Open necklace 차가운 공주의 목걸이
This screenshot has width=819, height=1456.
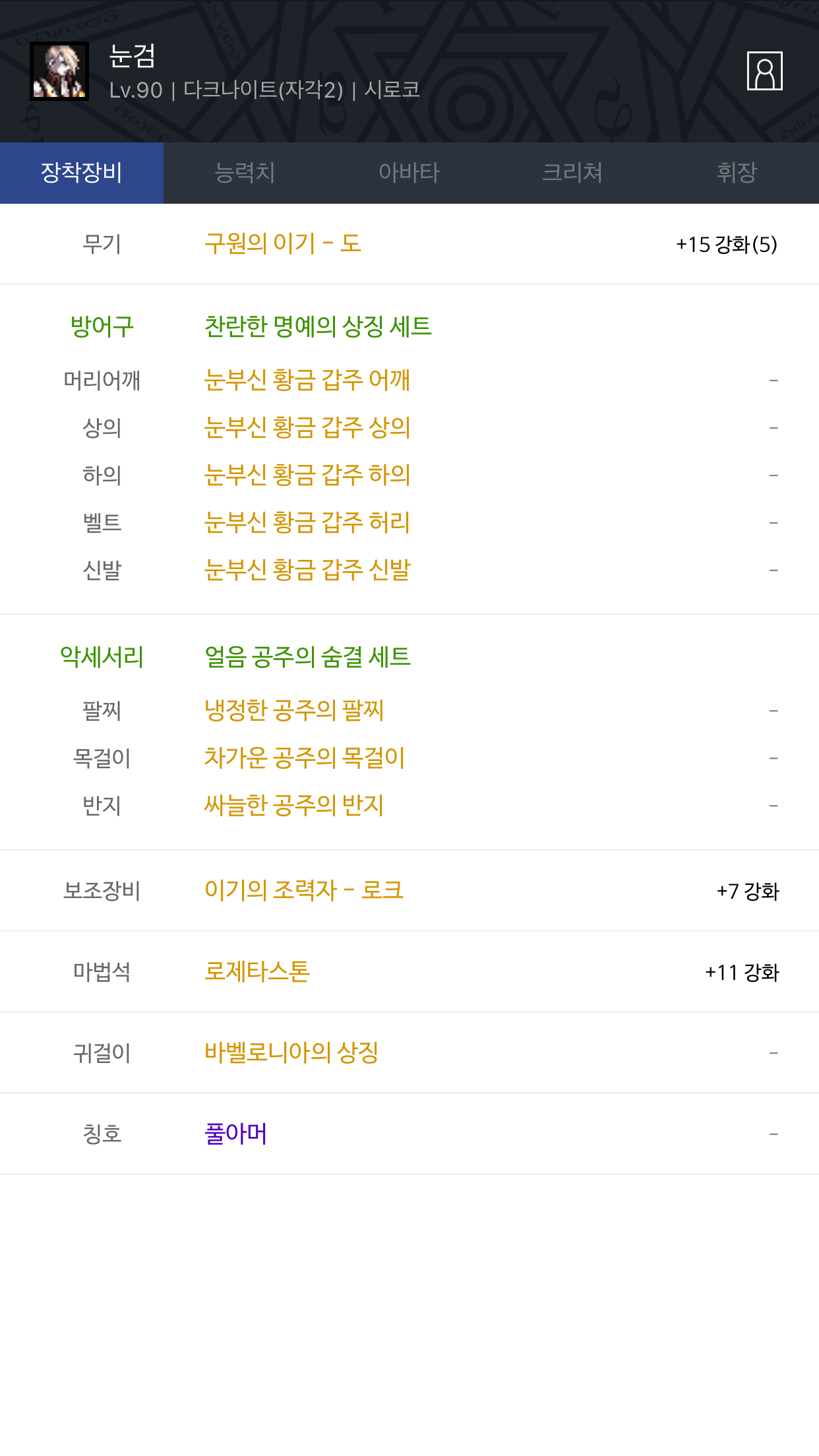coord(305,758)
